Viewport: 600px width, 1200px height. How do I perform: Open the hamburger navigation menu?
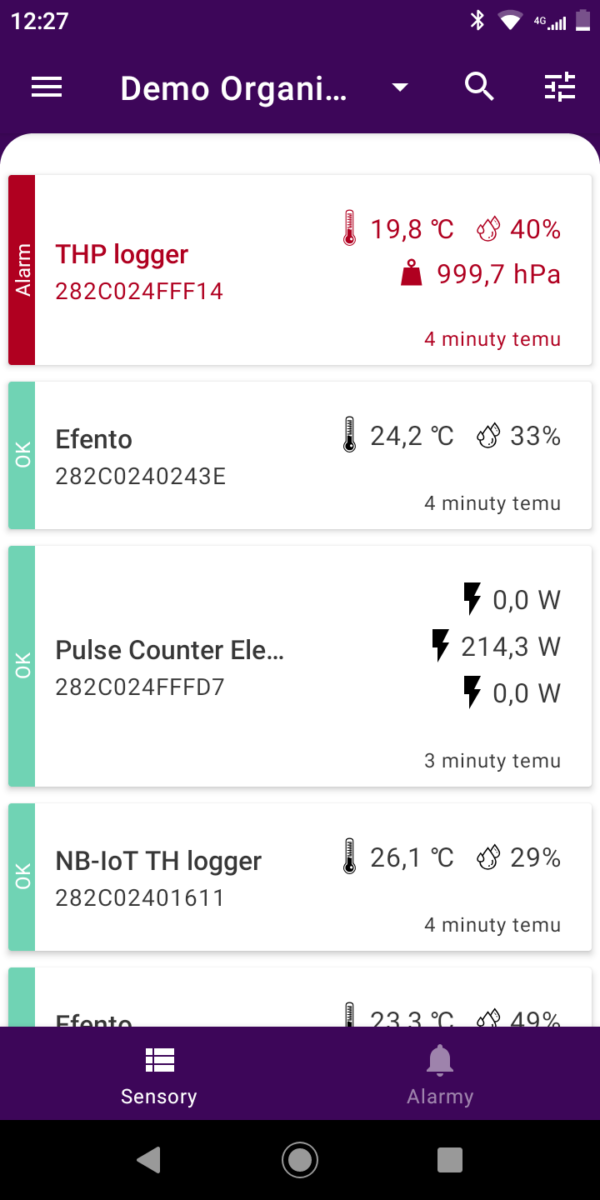[47, 88]
